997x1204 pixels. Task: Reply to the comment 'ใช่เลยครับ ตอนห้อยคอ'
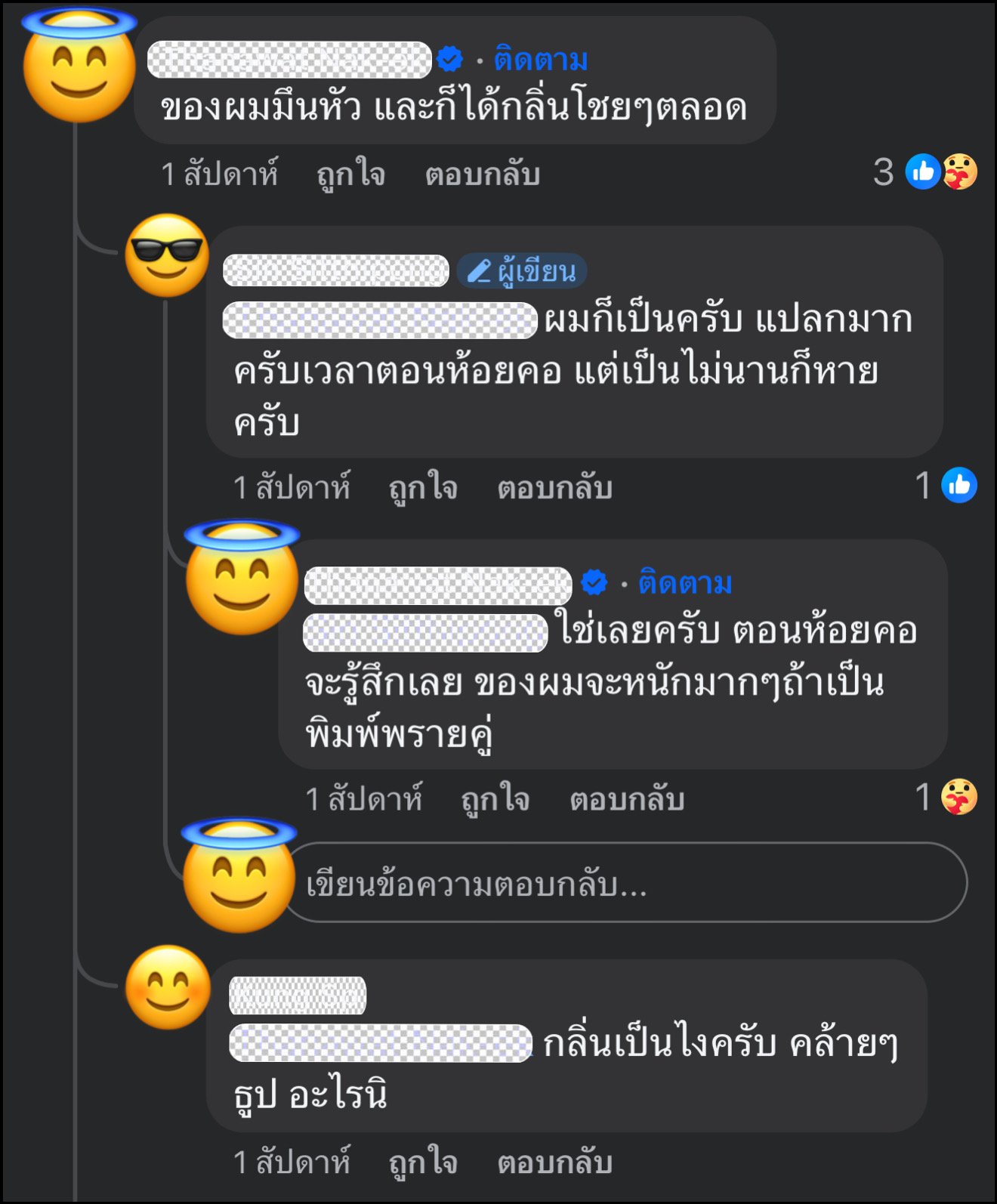[627, 799]
